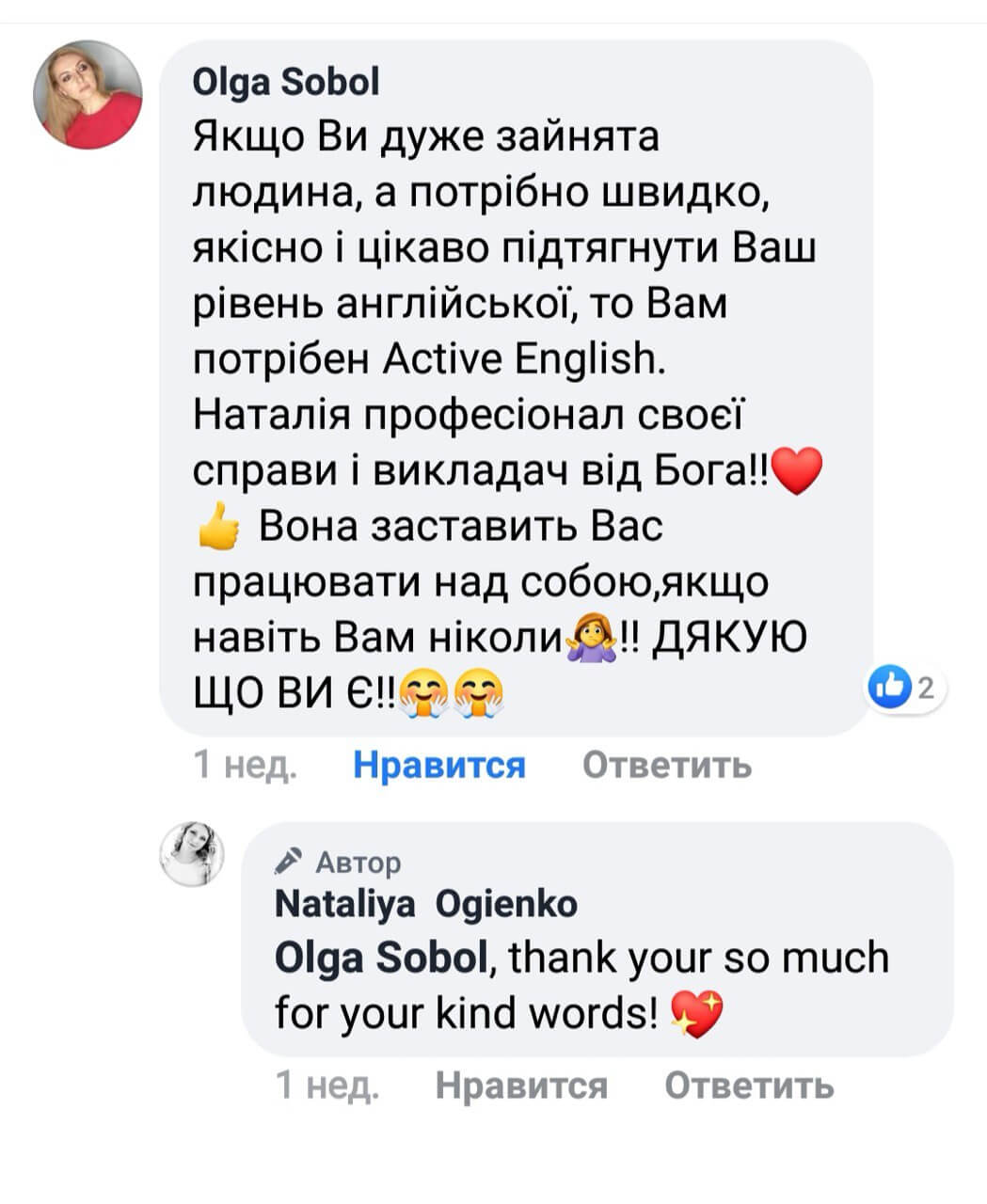Like Nataliya Ogienko's reply with Нравится
Viewport: 987px width, 1204px height.
[521, 1086]
